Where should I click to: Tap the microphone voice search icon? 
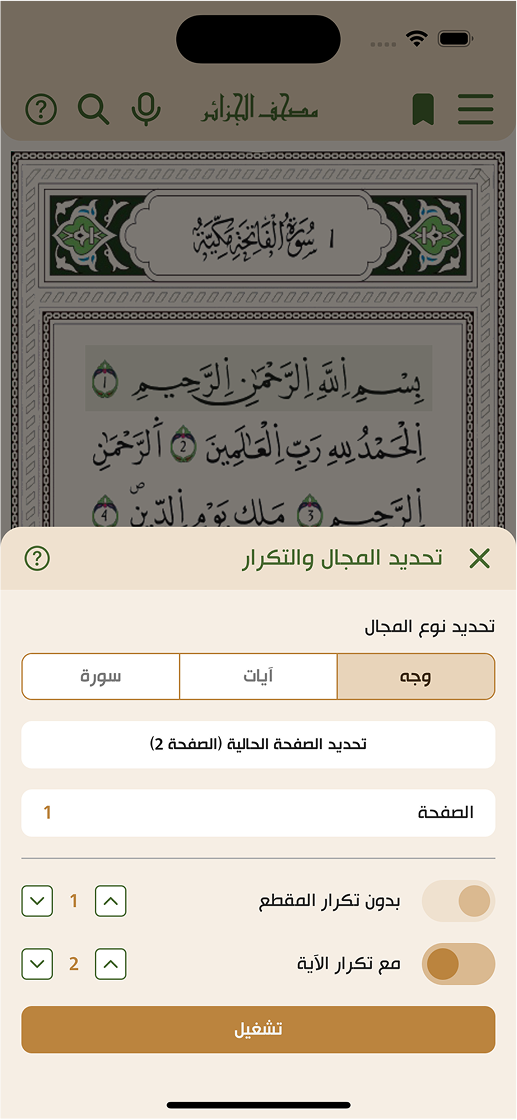coord(146,109)
